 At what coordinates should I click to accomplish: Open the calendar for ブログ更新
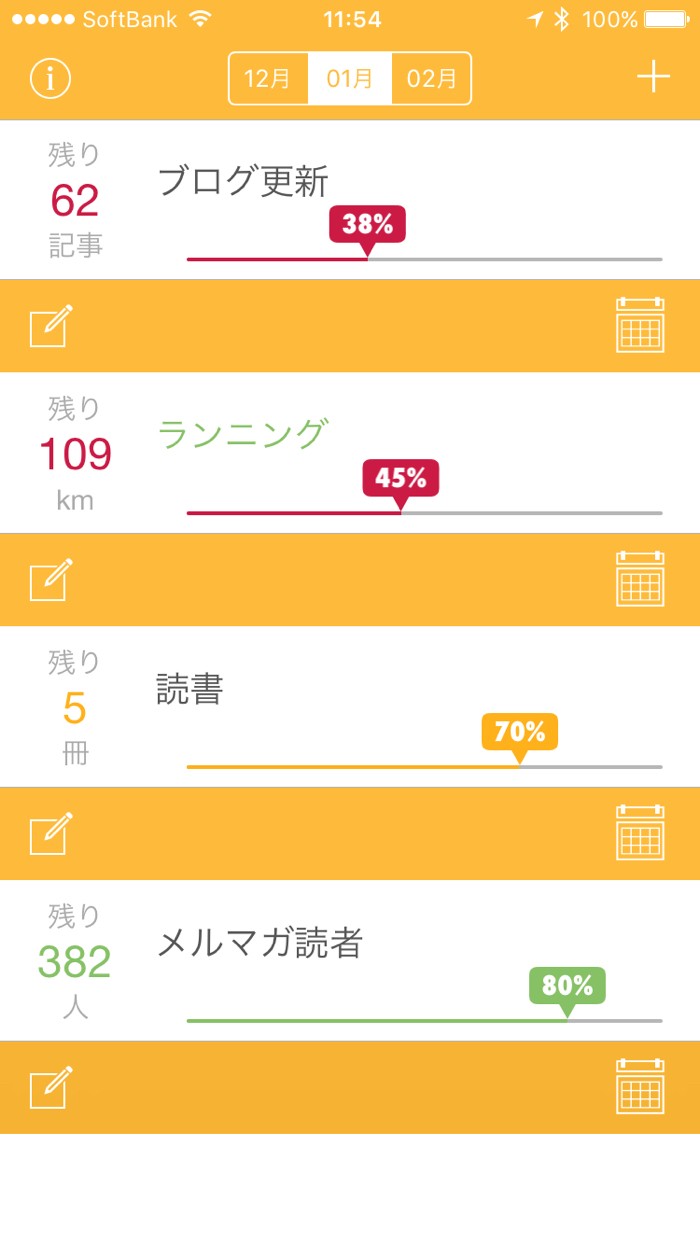pos(640,325)
